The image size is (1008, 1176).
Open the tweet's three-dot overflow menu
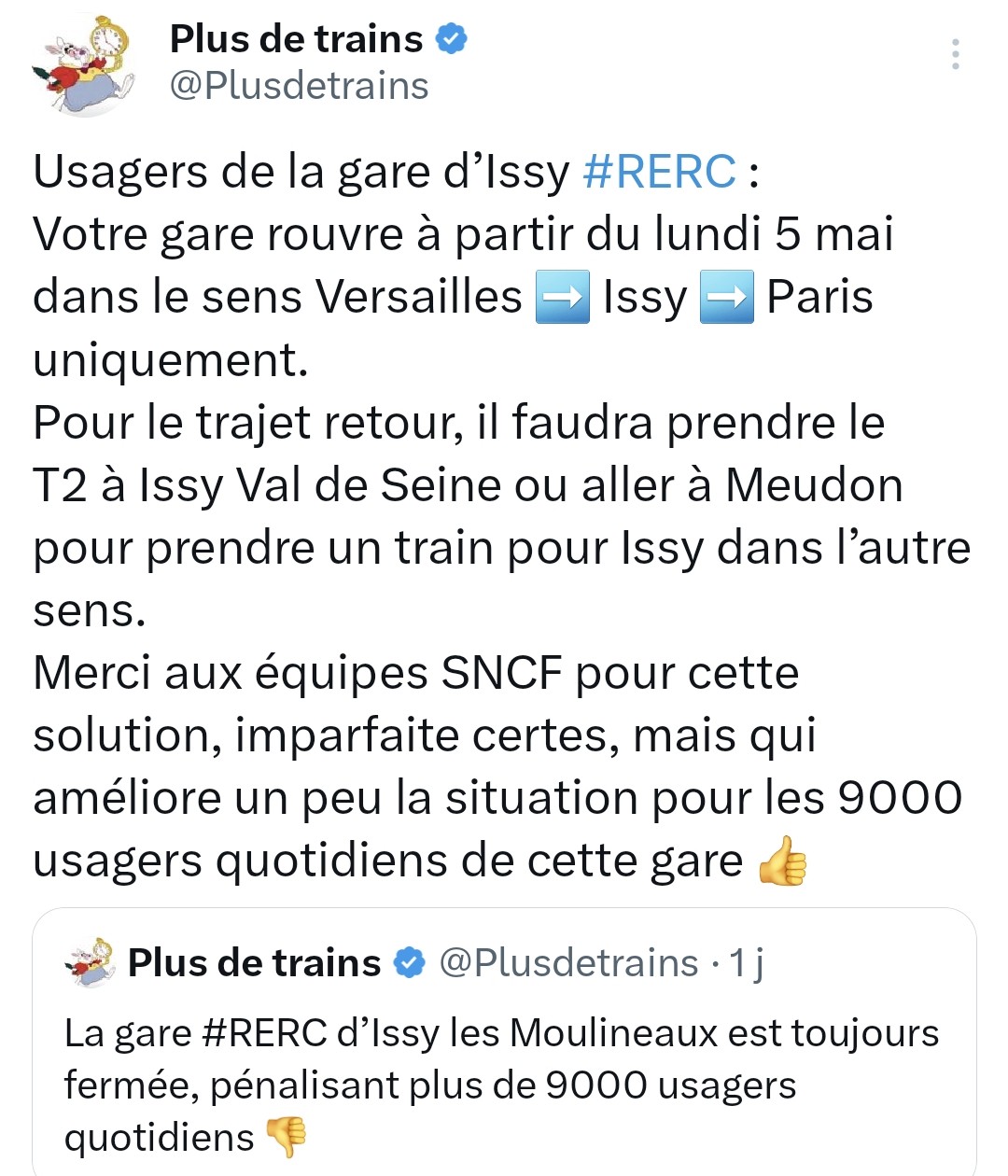(955, 54)
